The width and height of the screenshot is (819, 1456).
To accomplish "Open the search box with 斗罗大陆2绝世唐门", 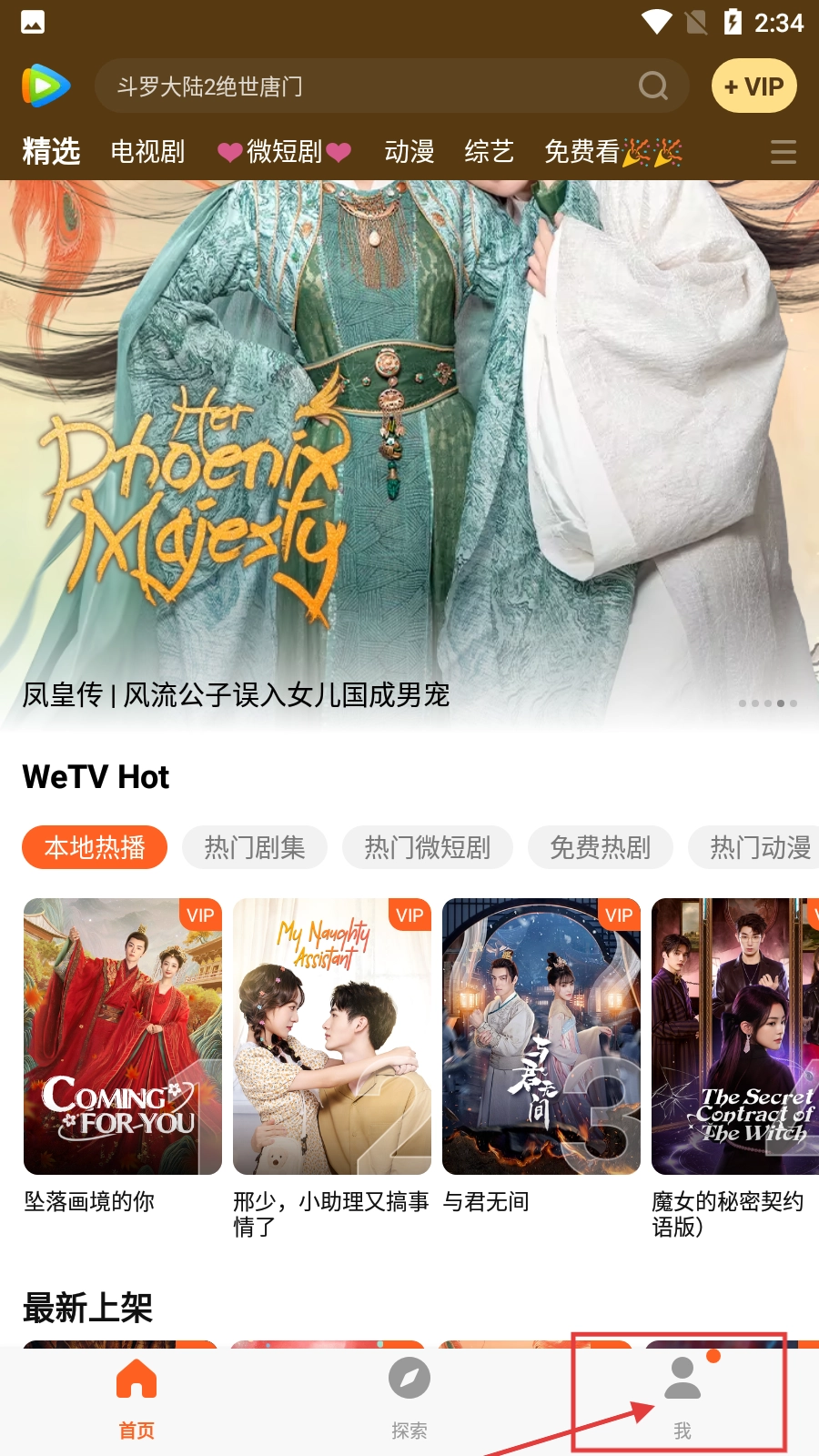I will 364,86.
